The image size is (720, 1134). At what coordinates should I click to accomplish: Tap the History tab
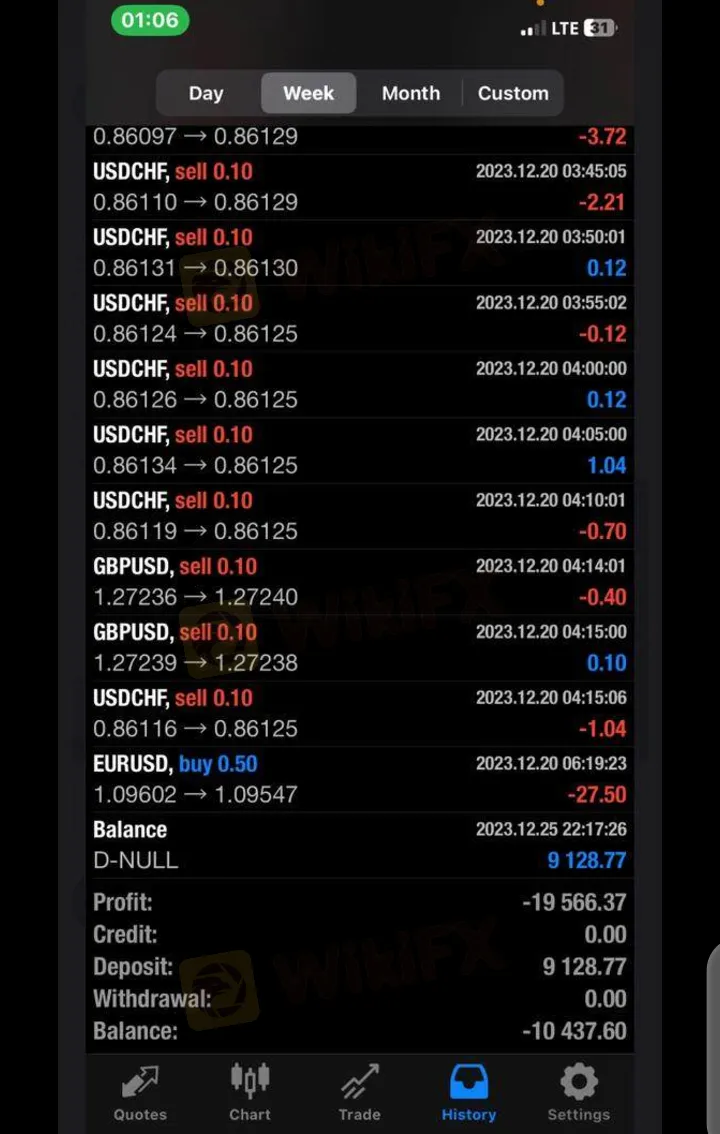click(468, 1092)
